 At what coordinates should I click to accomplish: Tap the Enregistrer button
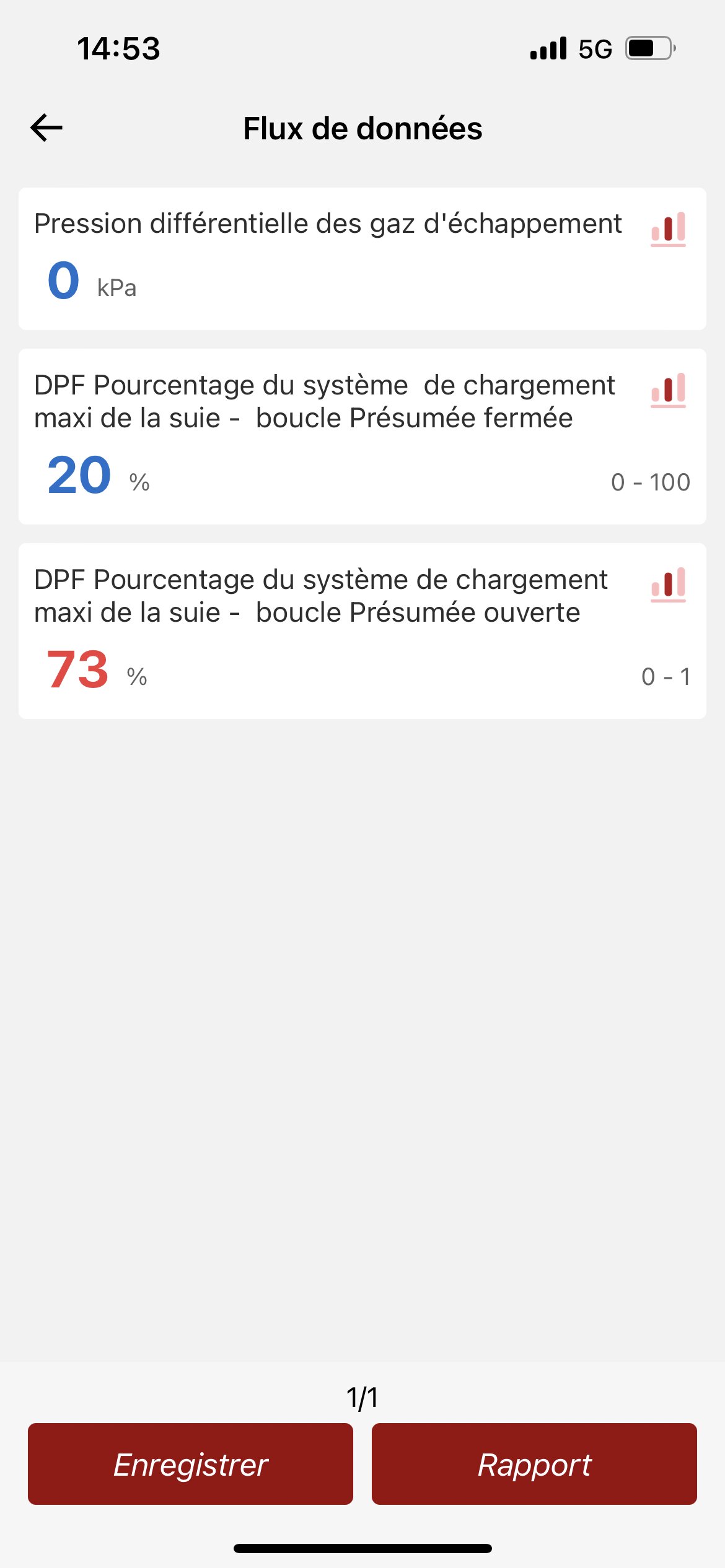pos(190,1464)
